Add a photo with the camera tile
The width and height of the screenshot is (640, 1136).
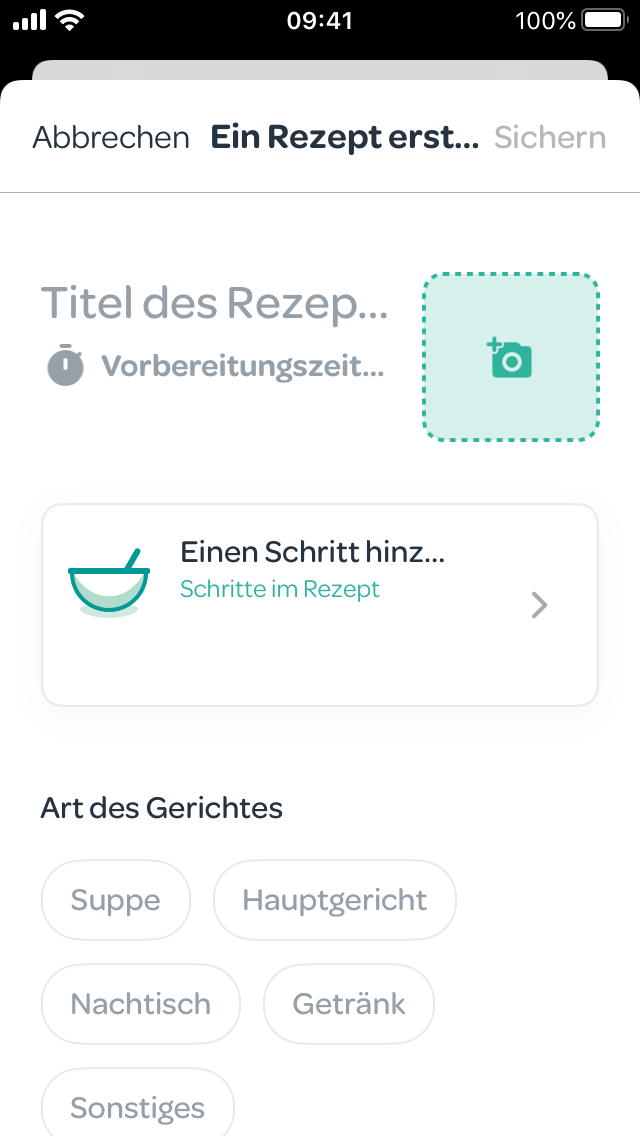pyautogui.click(x=511, y=356)
